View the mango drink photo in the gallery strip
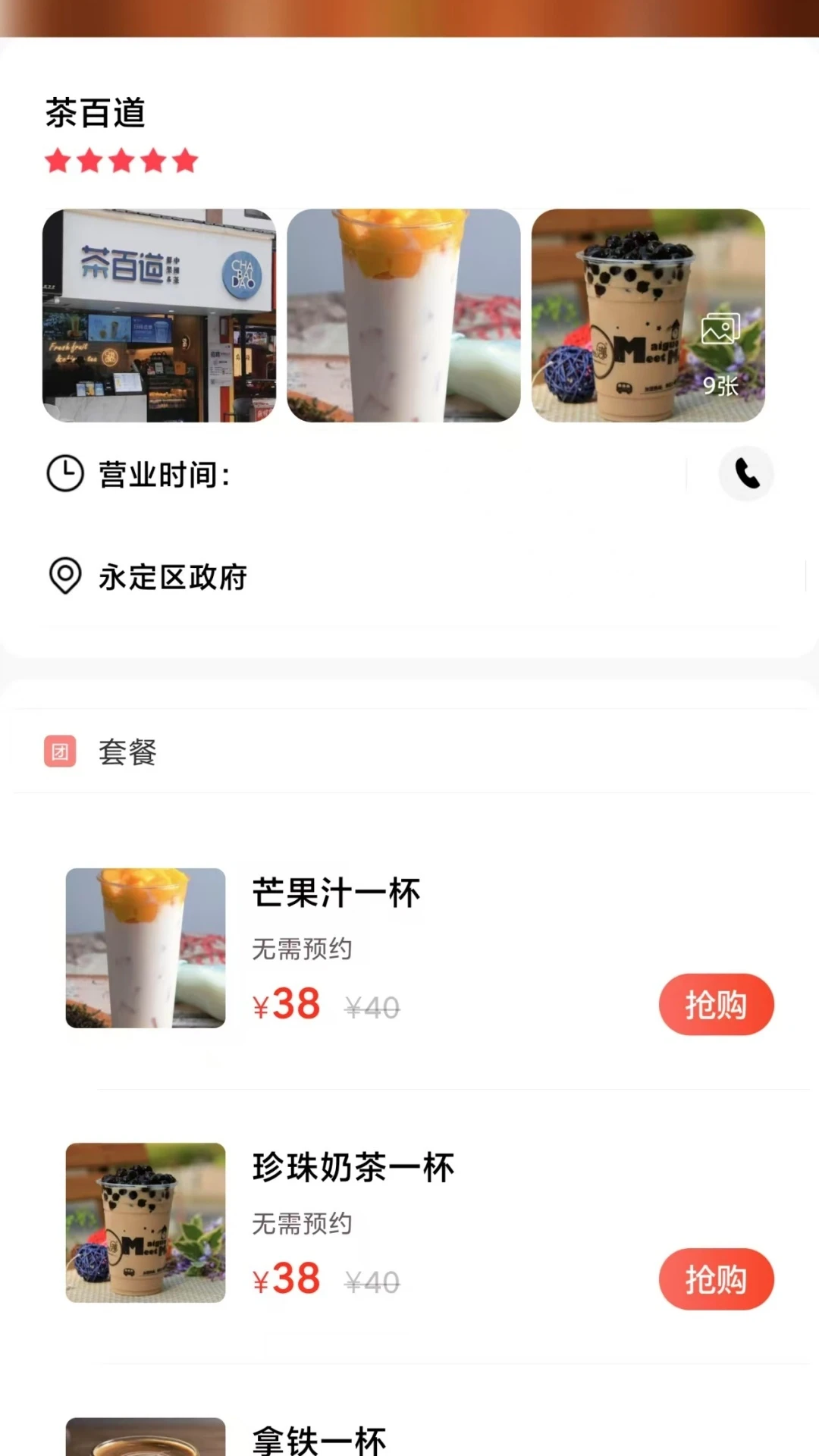This screenshot has height=1456, width=819. tap(404, 315)
